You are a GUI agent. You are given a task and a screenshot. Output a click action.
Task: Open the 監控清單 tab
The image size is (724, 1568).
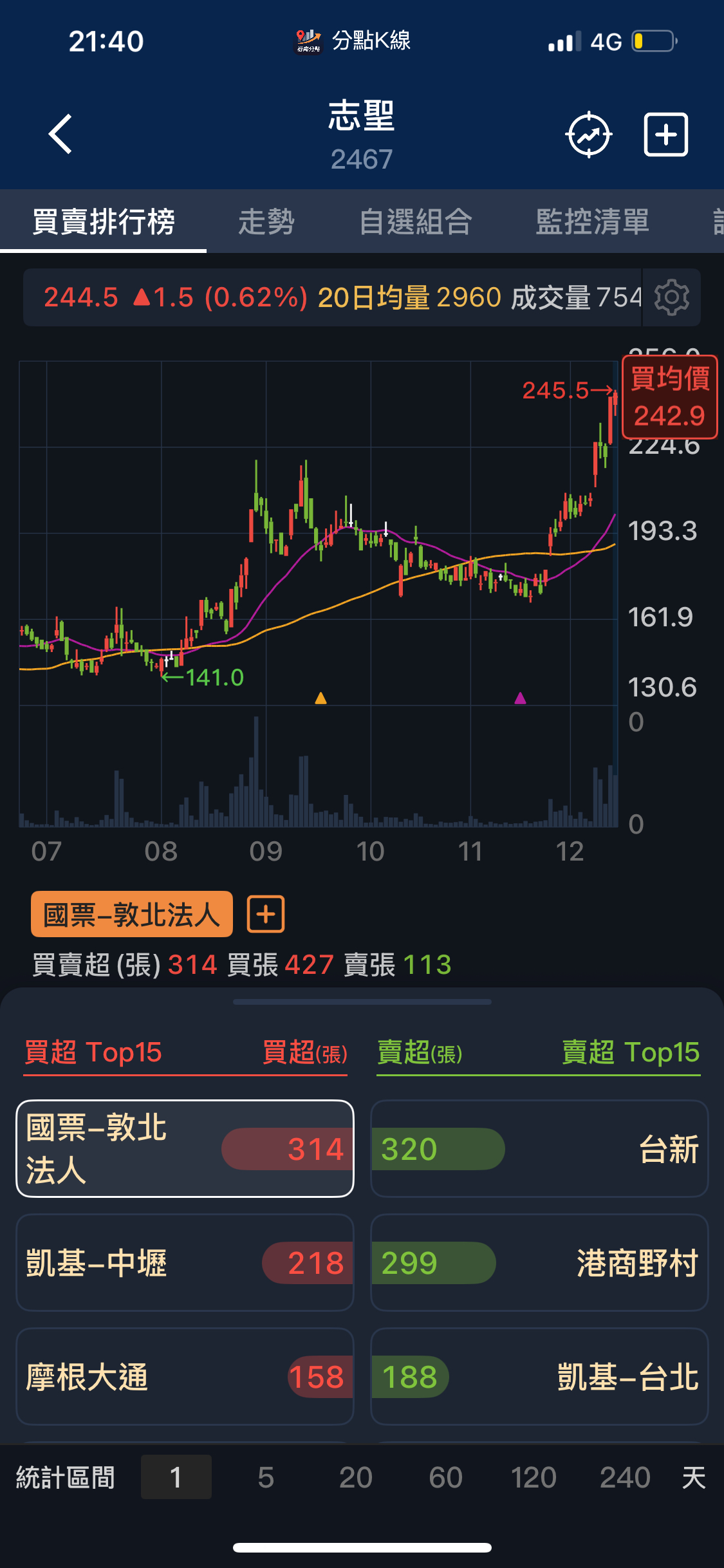click(x=592, y=222)
